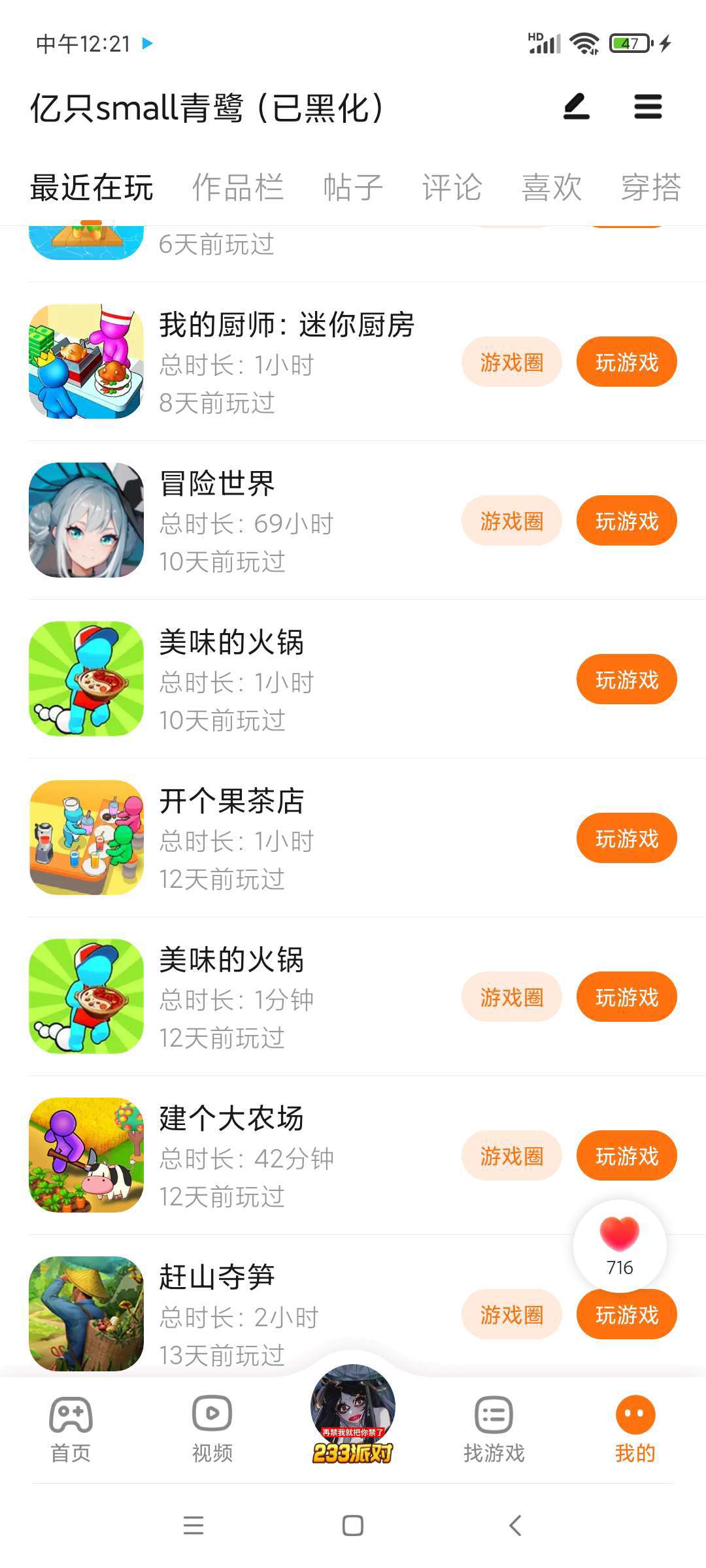The width and height of the screenshot is (706, 1568).
Task: Open the hamburger menu
Action: click(648, 107)
